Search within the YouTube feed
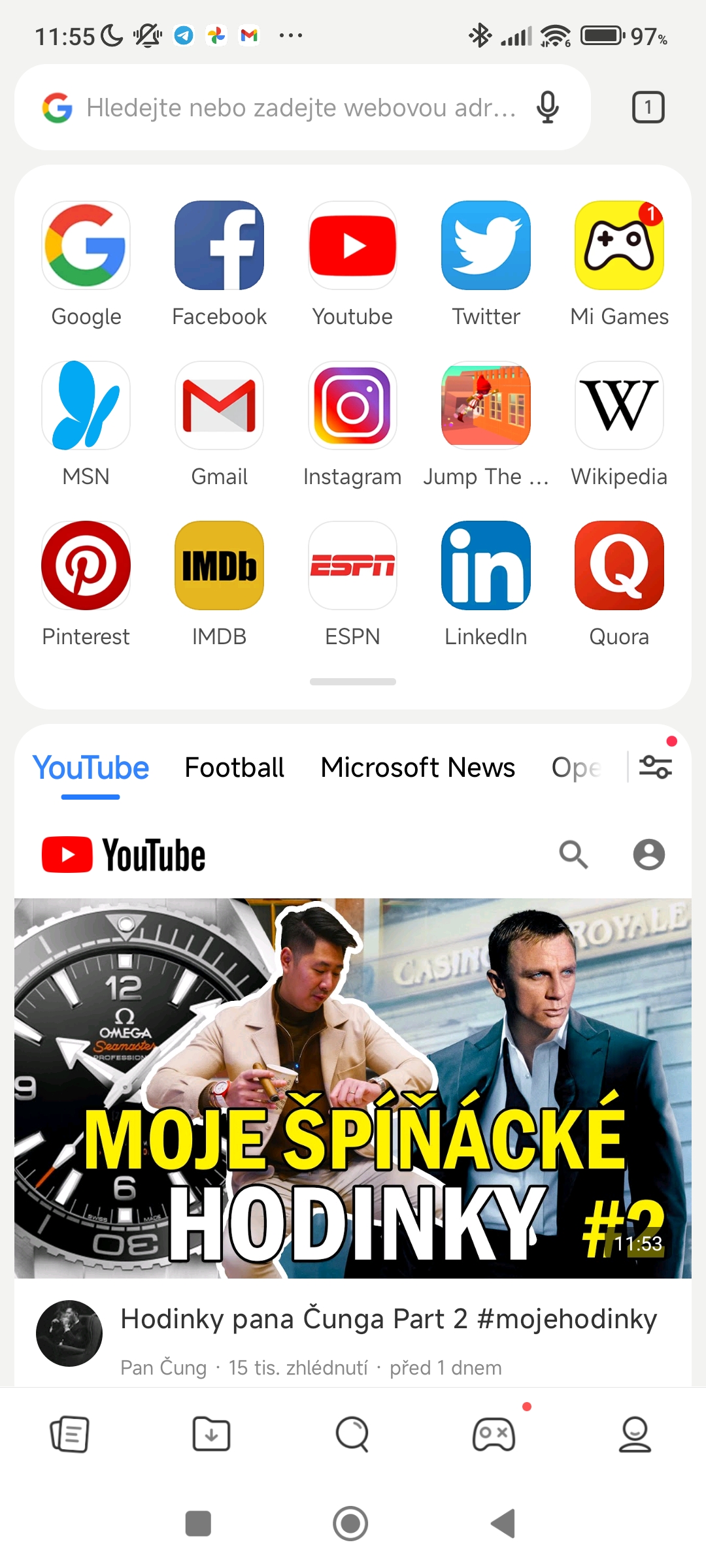 click(573, 855)
